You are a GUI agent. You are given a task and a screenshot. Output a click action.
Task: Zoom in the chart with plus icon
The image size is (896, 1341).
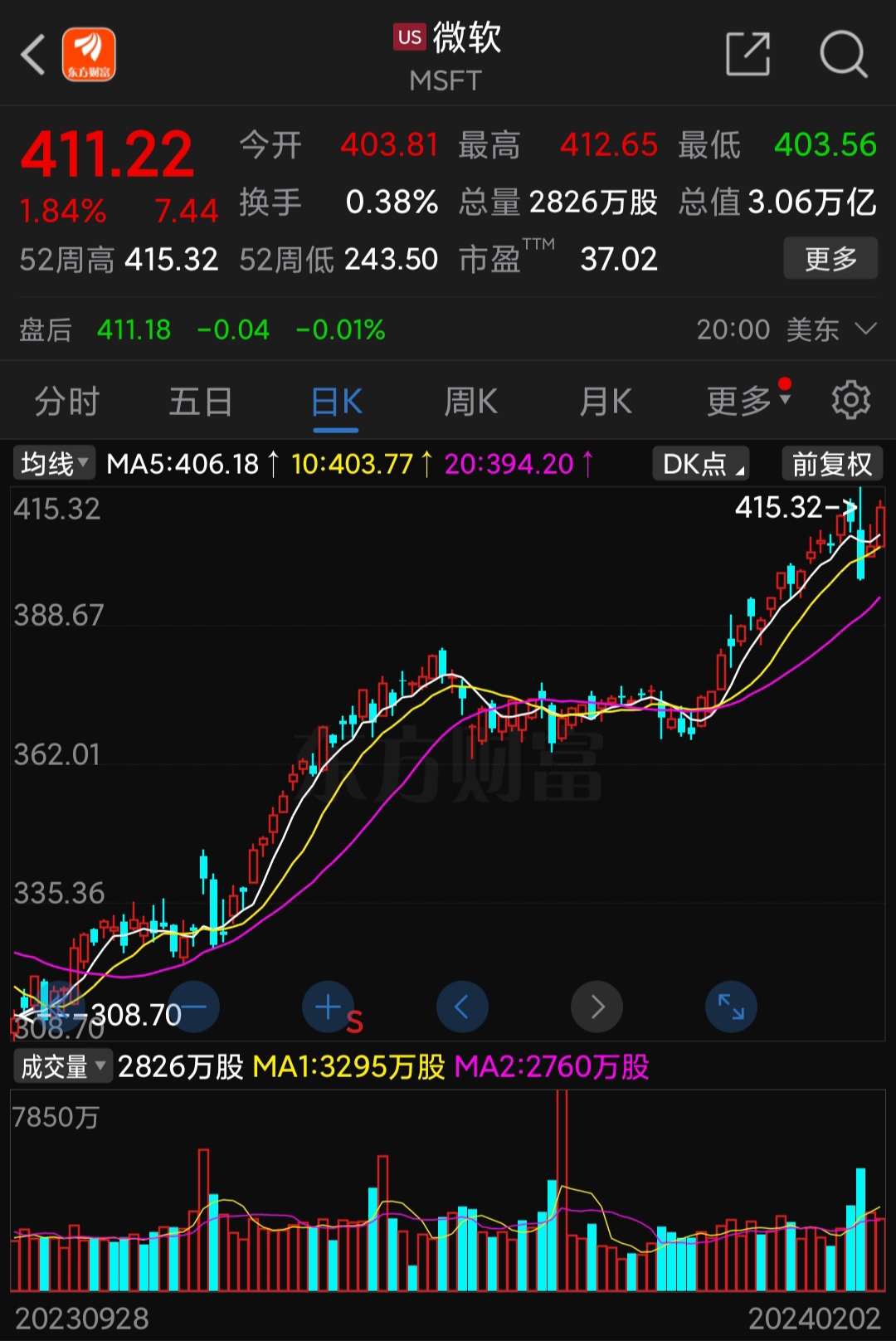point(329,1007)
